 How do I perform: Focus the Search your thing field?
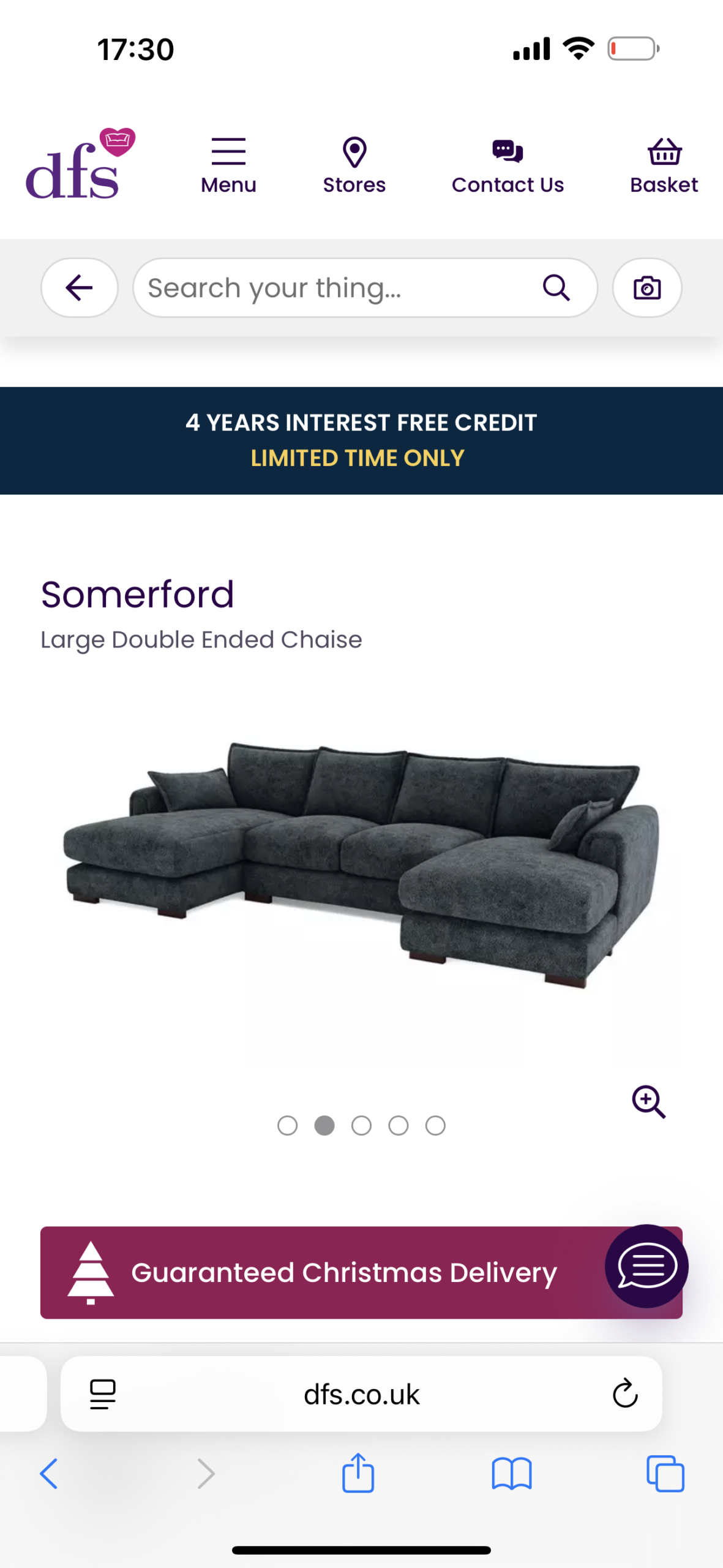point(337,288)
